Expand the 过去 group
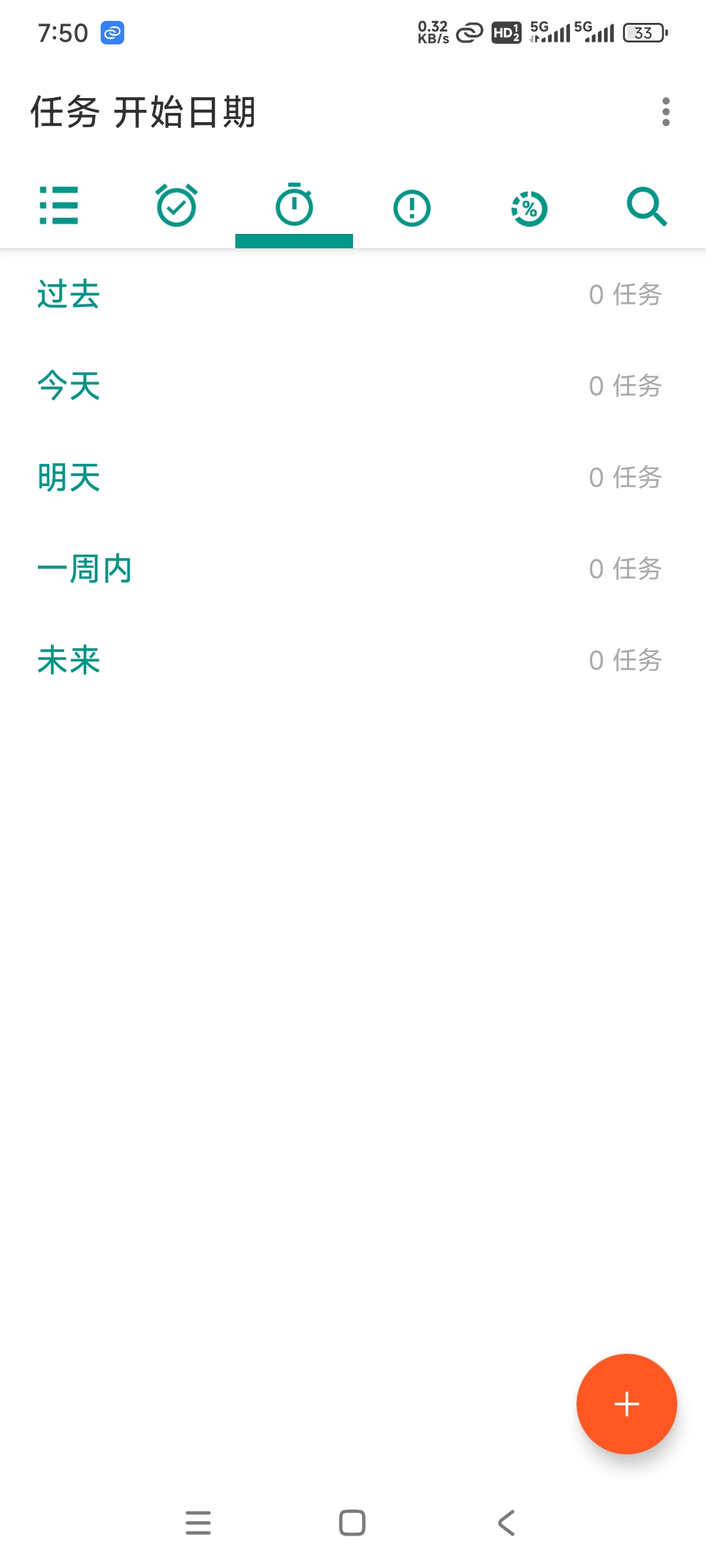 [x=353, y=295]
